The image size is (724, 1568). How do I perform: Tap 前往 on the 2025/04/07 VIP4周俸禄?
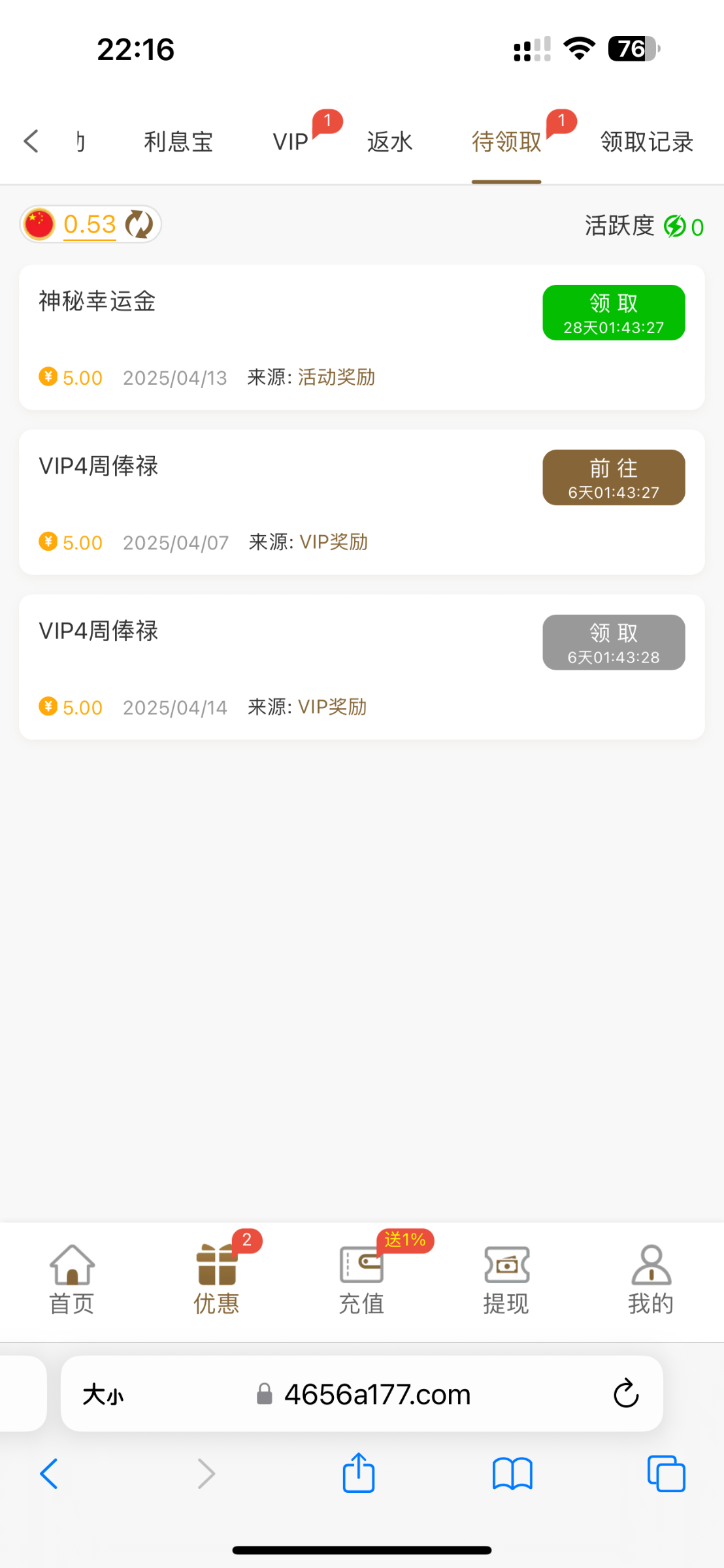[613, 478]
